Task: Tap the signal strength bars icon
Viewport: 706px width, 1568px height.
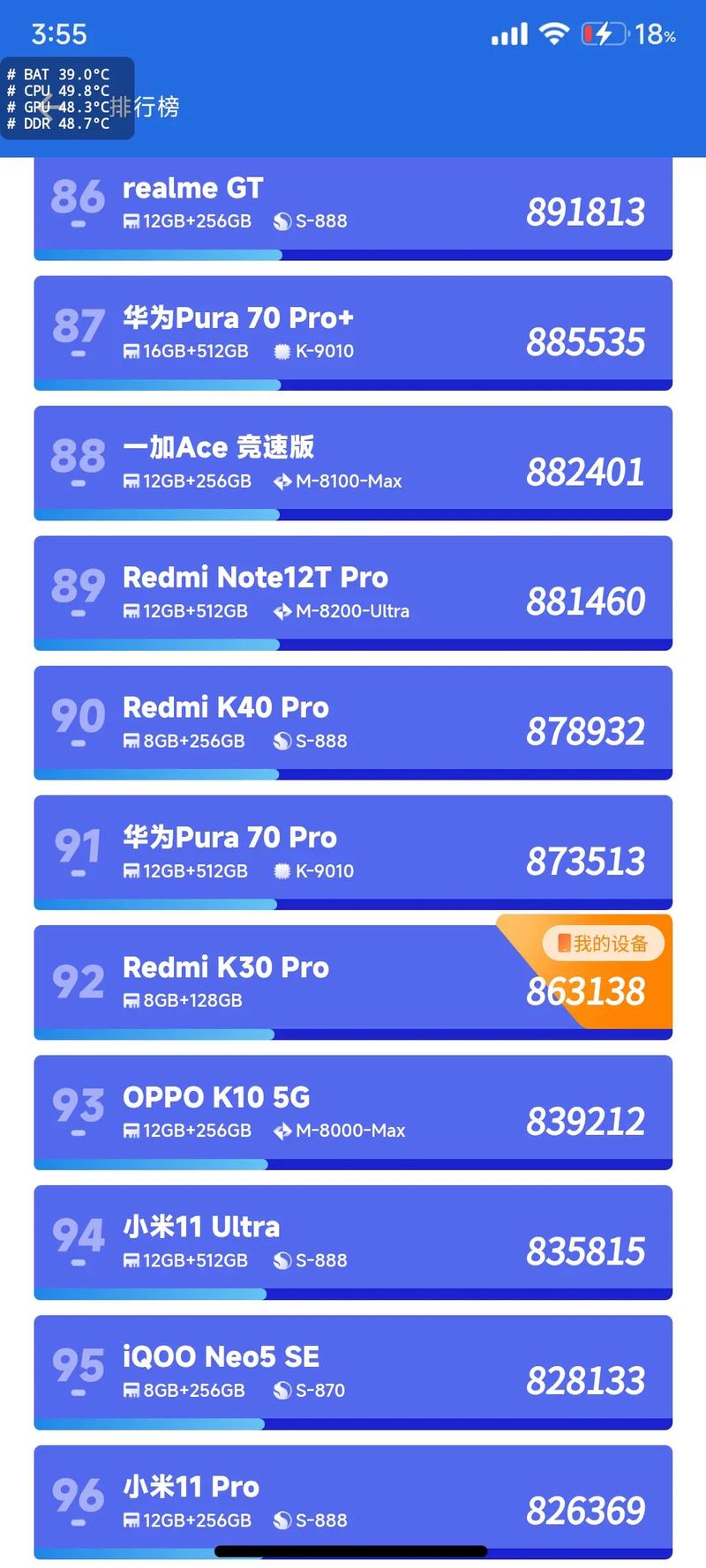Action: (x=509, y=33)
